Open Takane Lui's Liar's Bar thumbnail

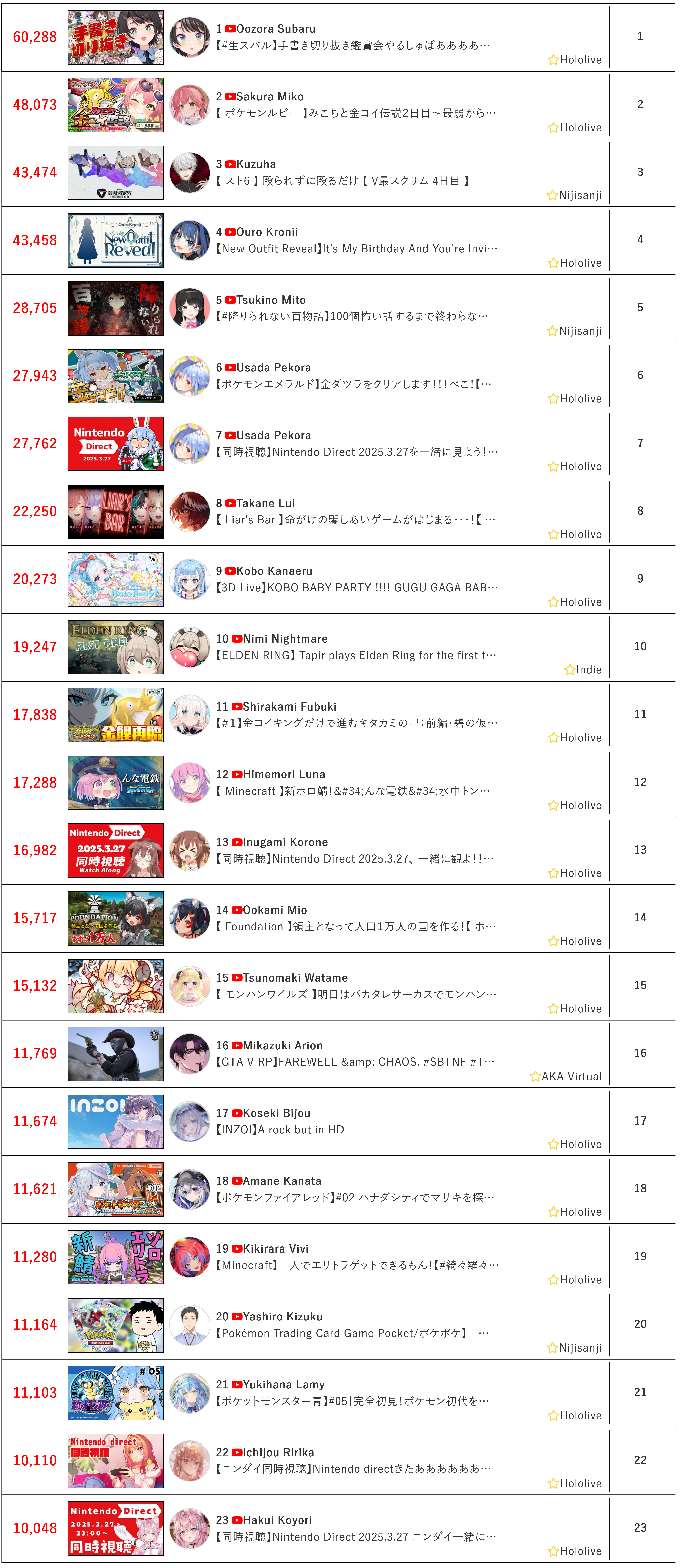(x=116, y=511)
